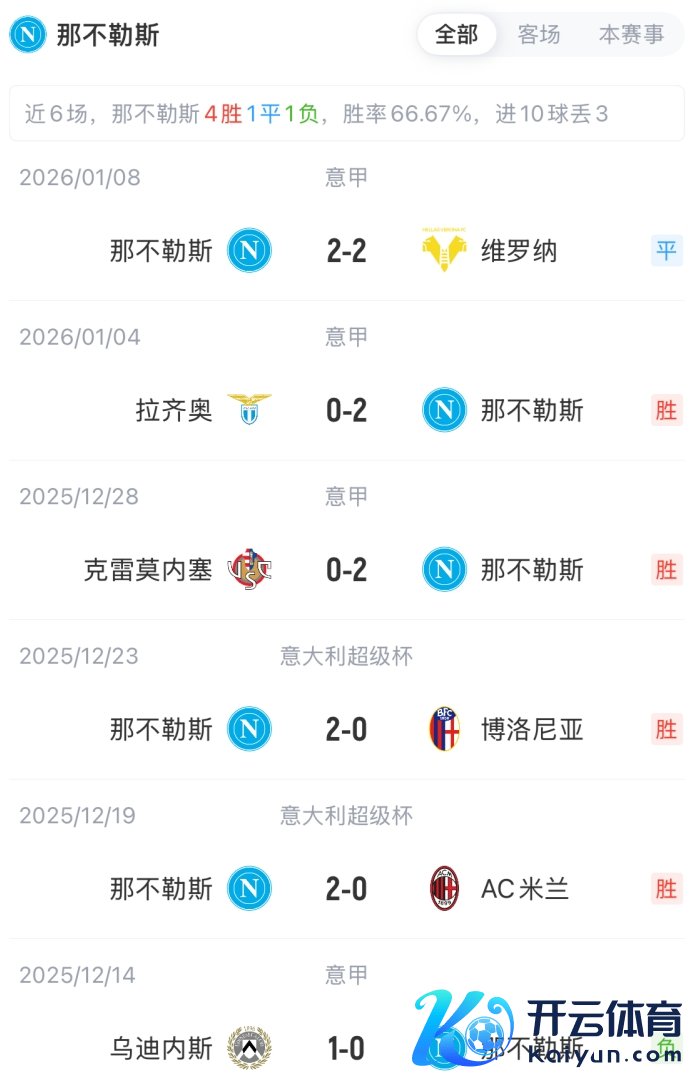This screenshot has height=1088, width=697.
Task: Open the 克雷莫内塞 0-2 那不勒斯 match
Action: click(x=346, y=570)
